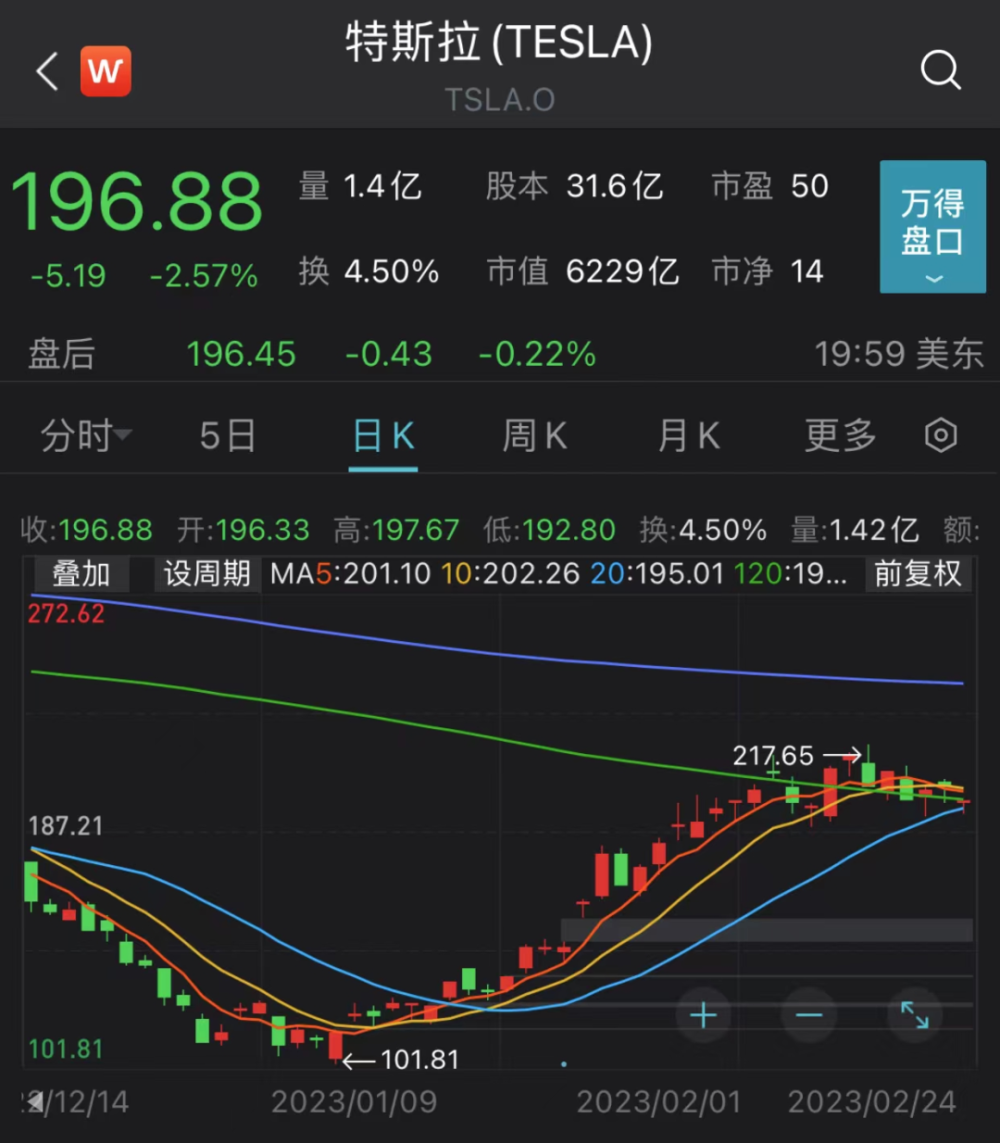
Task: Zoom in the chart with plus button
Action: (704, 1016)
